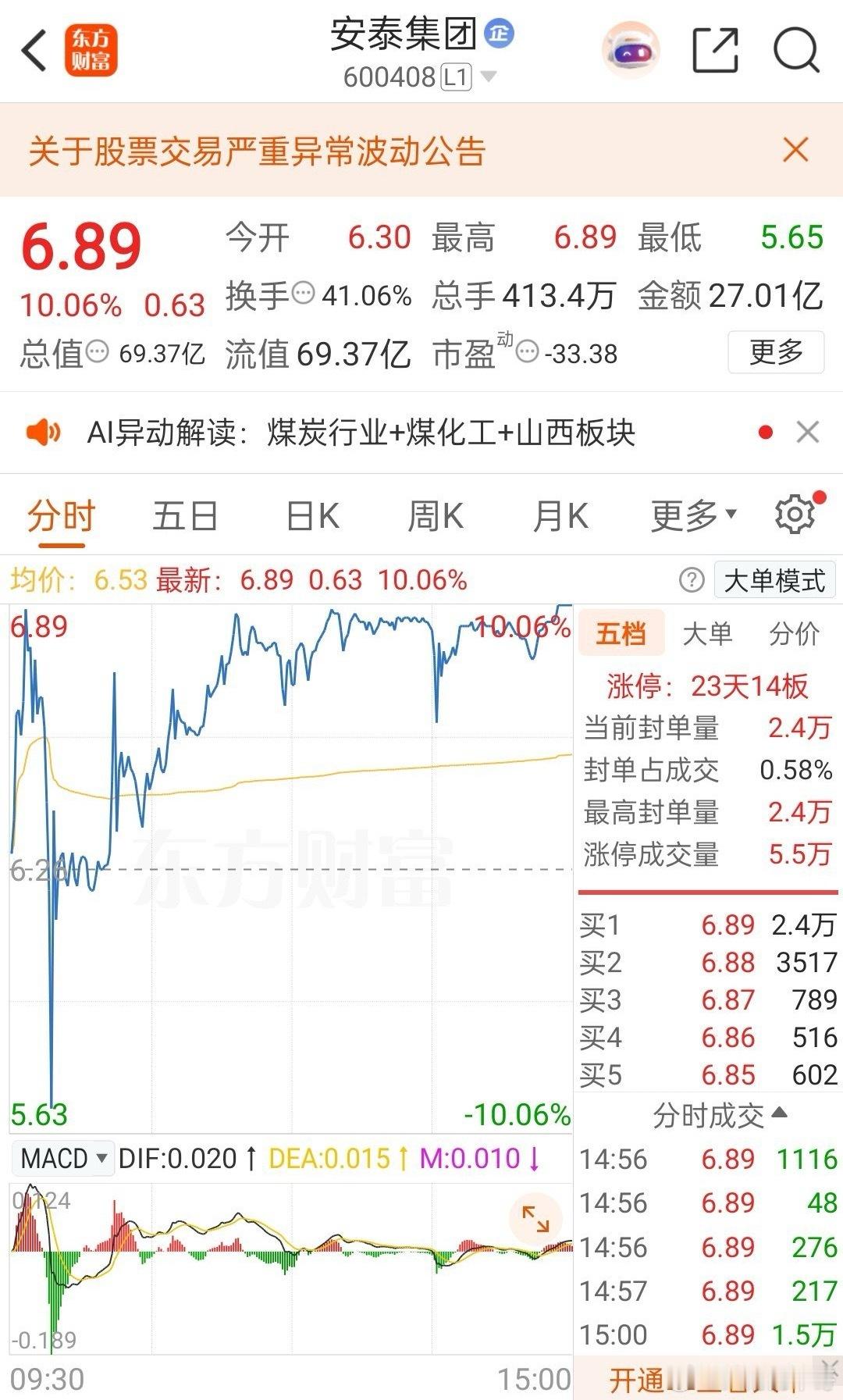This screenshot has height=1400, width=843.
Task: Switch to the 周K chart tab
Action: [436, 516]
